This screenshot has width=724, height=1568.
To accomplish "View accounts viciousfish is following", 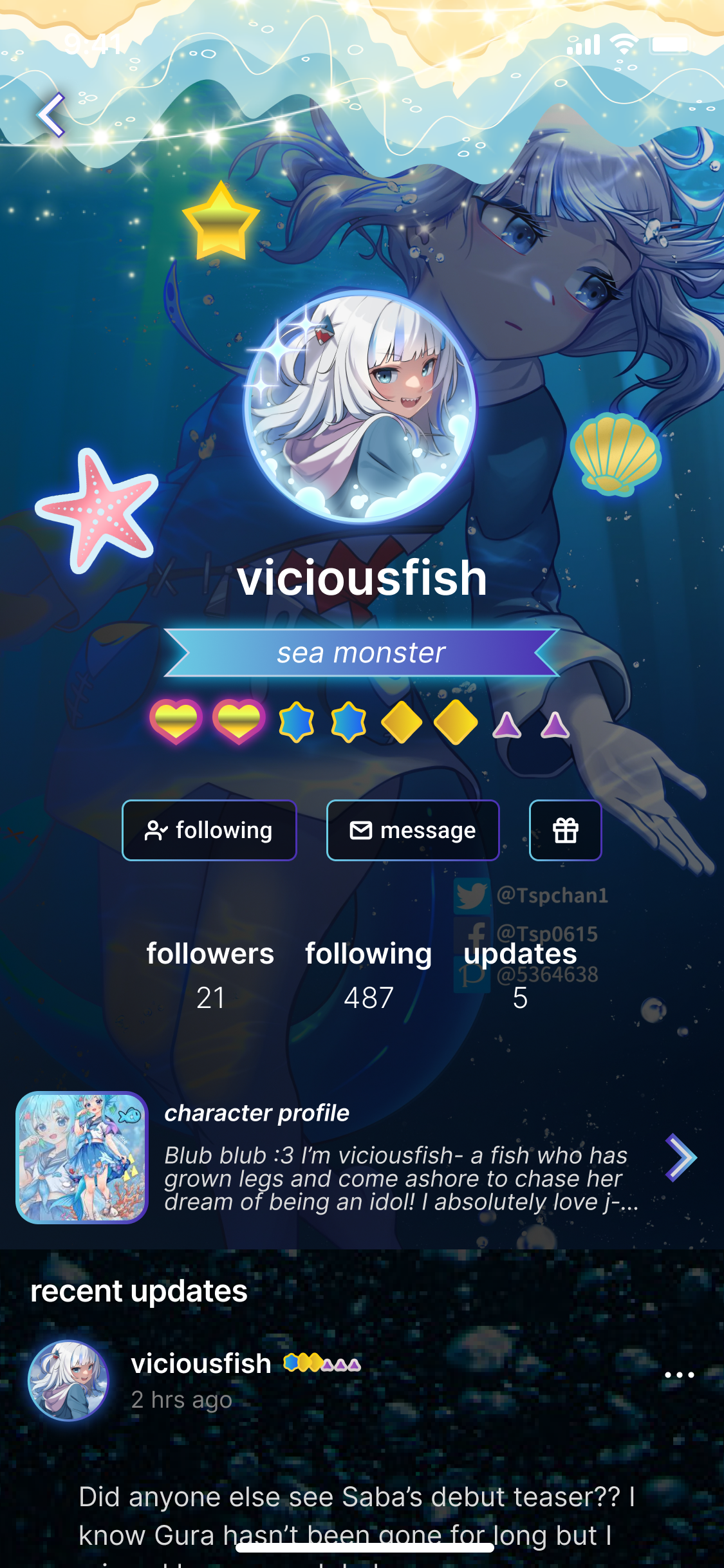I will tap(368, 975).
